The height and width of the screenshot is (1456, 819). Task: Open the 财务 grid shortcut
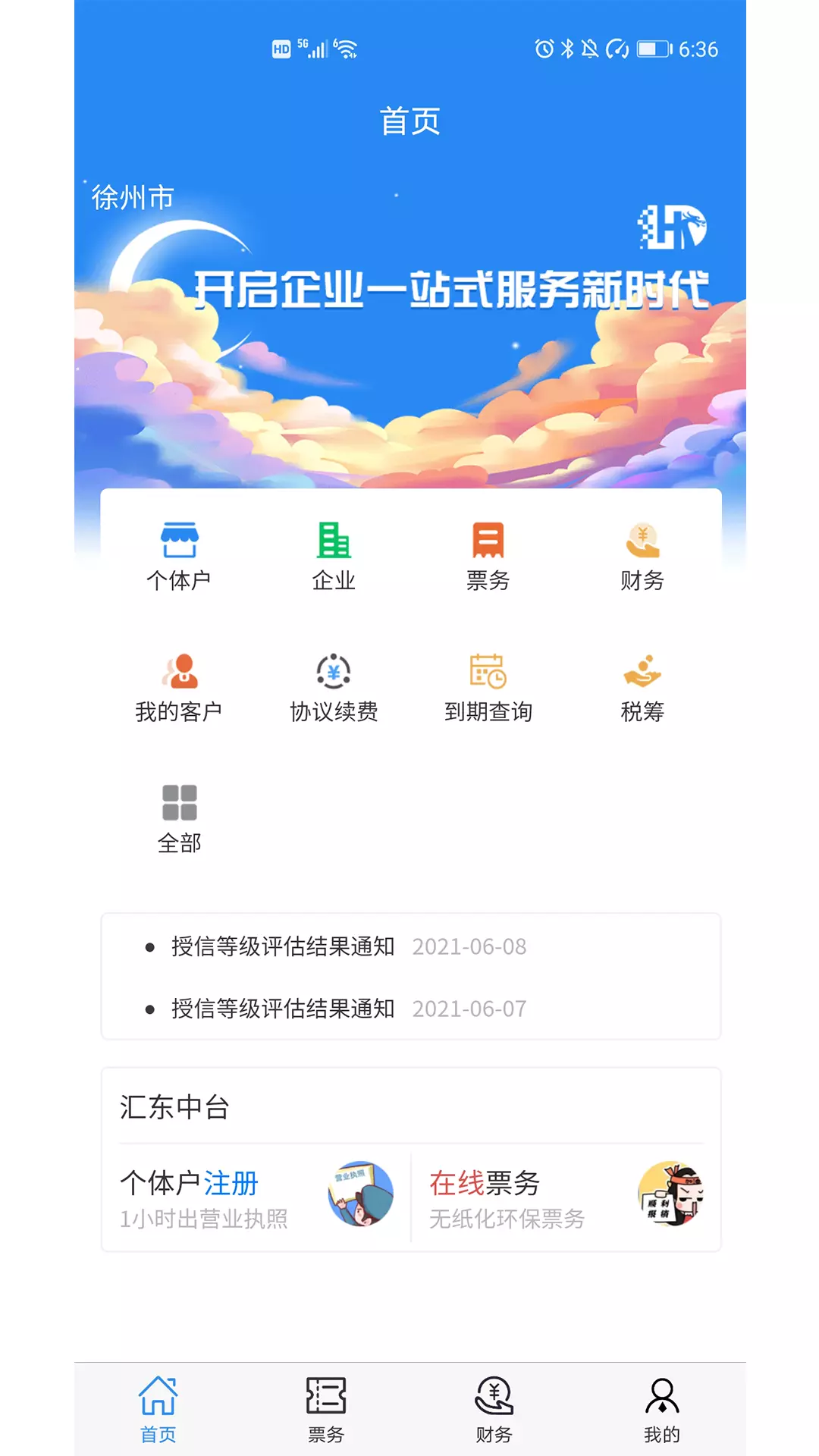pos(642,557)
